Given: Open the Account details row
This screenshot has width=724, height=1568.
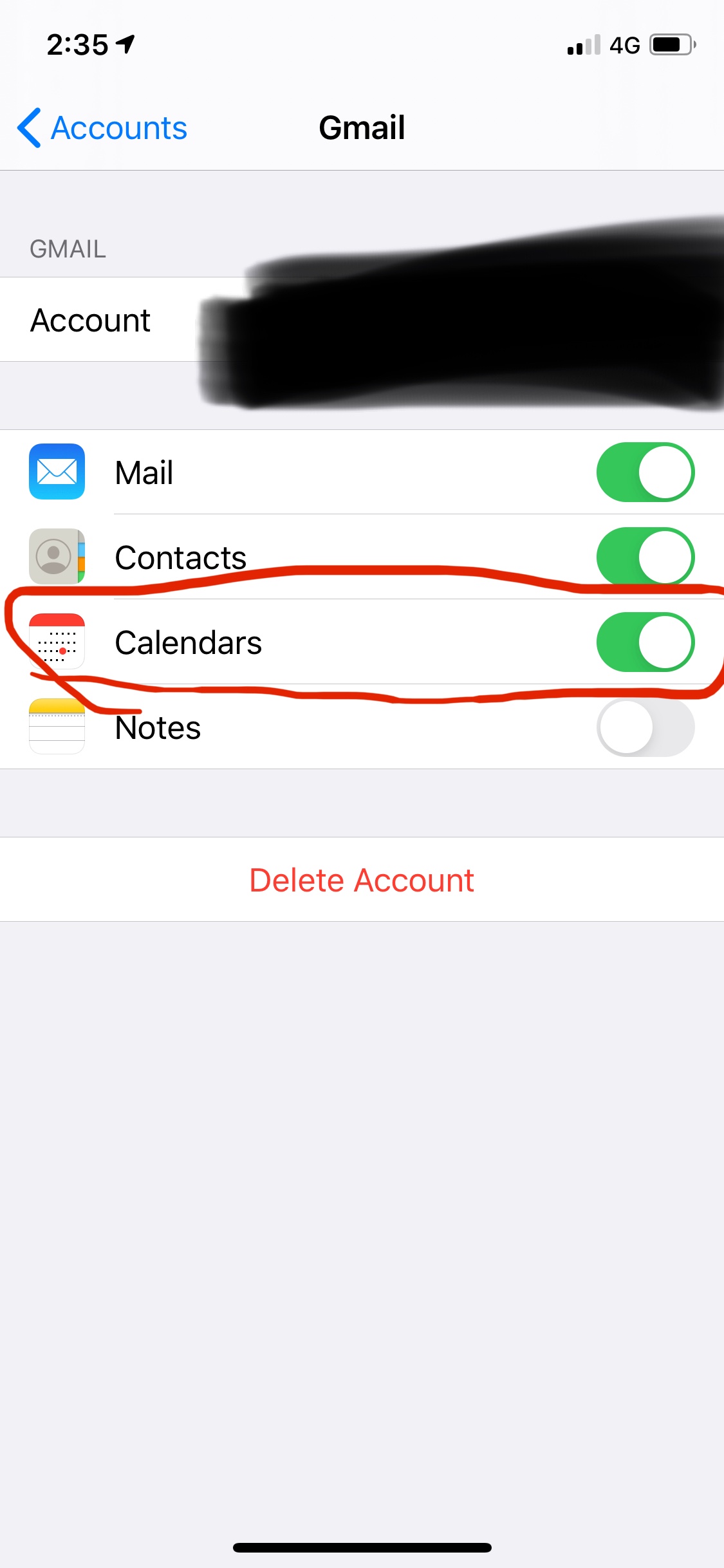Looking at the screenshot, I should coord(91,320).
